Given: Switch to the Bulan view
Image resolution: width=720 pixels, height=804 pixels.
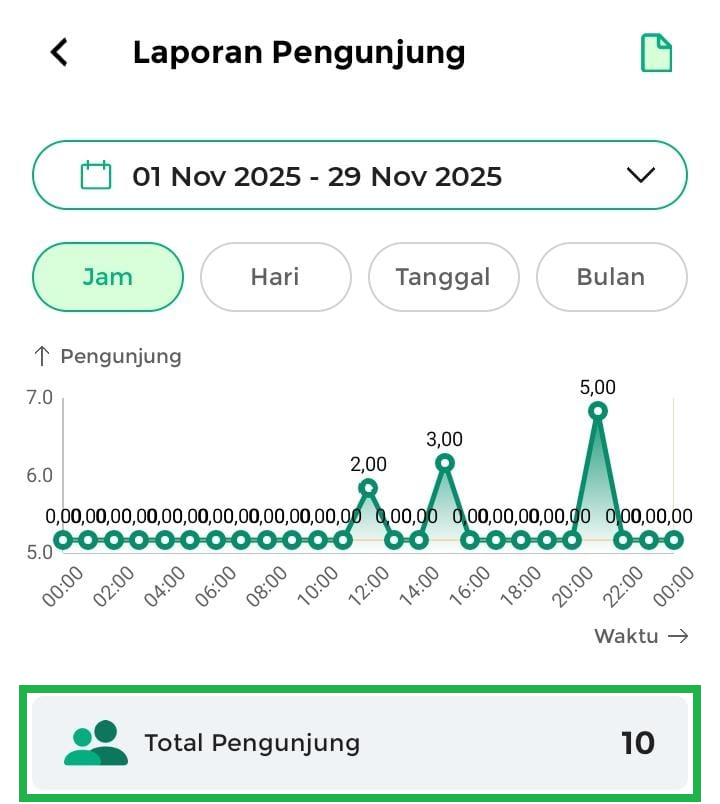Looking at the screenshot, I should click(611, 277).
